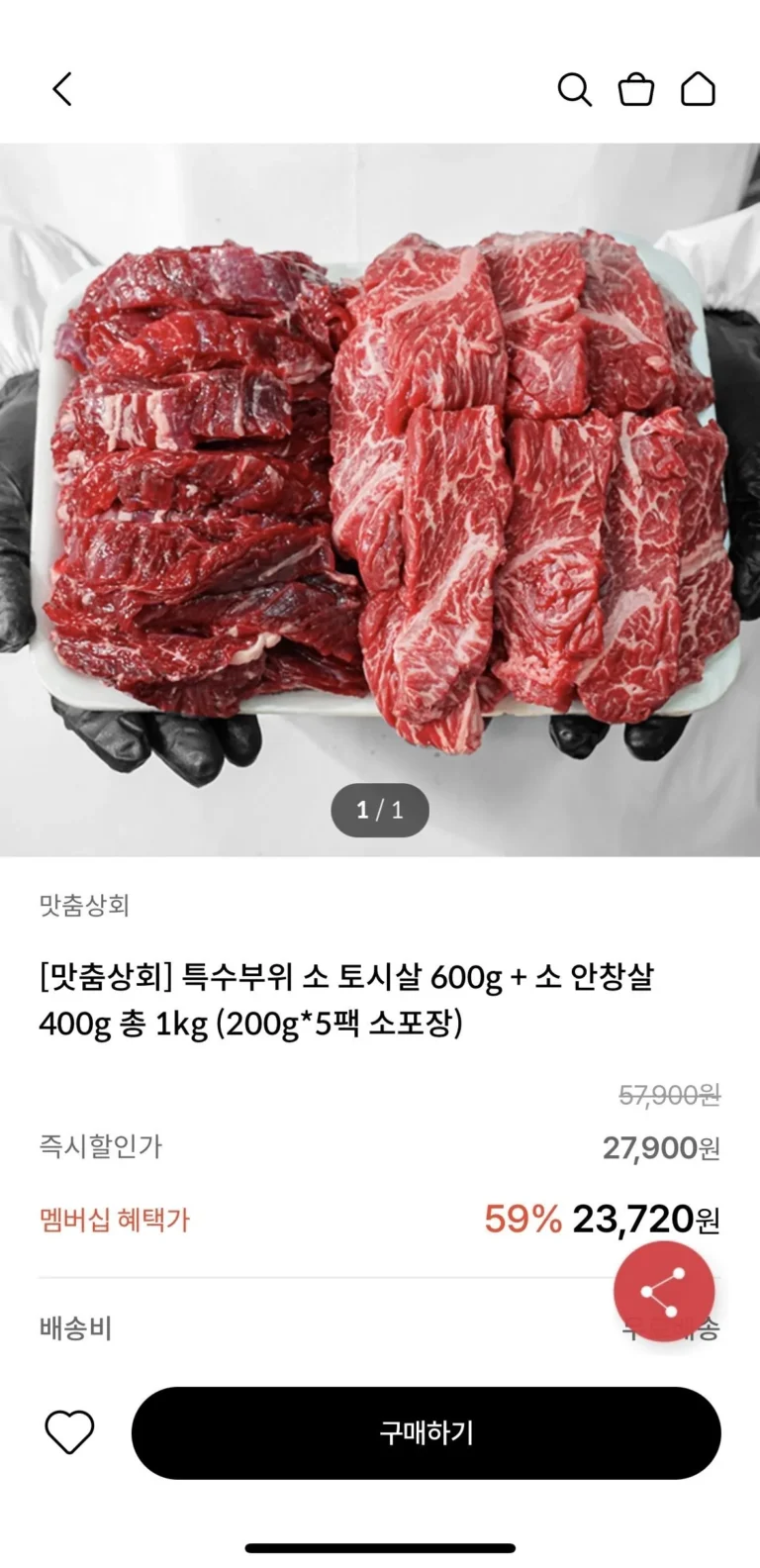Open search from the top bar
The height and width of the screenshot is (1568, 760).
[574, 90]
